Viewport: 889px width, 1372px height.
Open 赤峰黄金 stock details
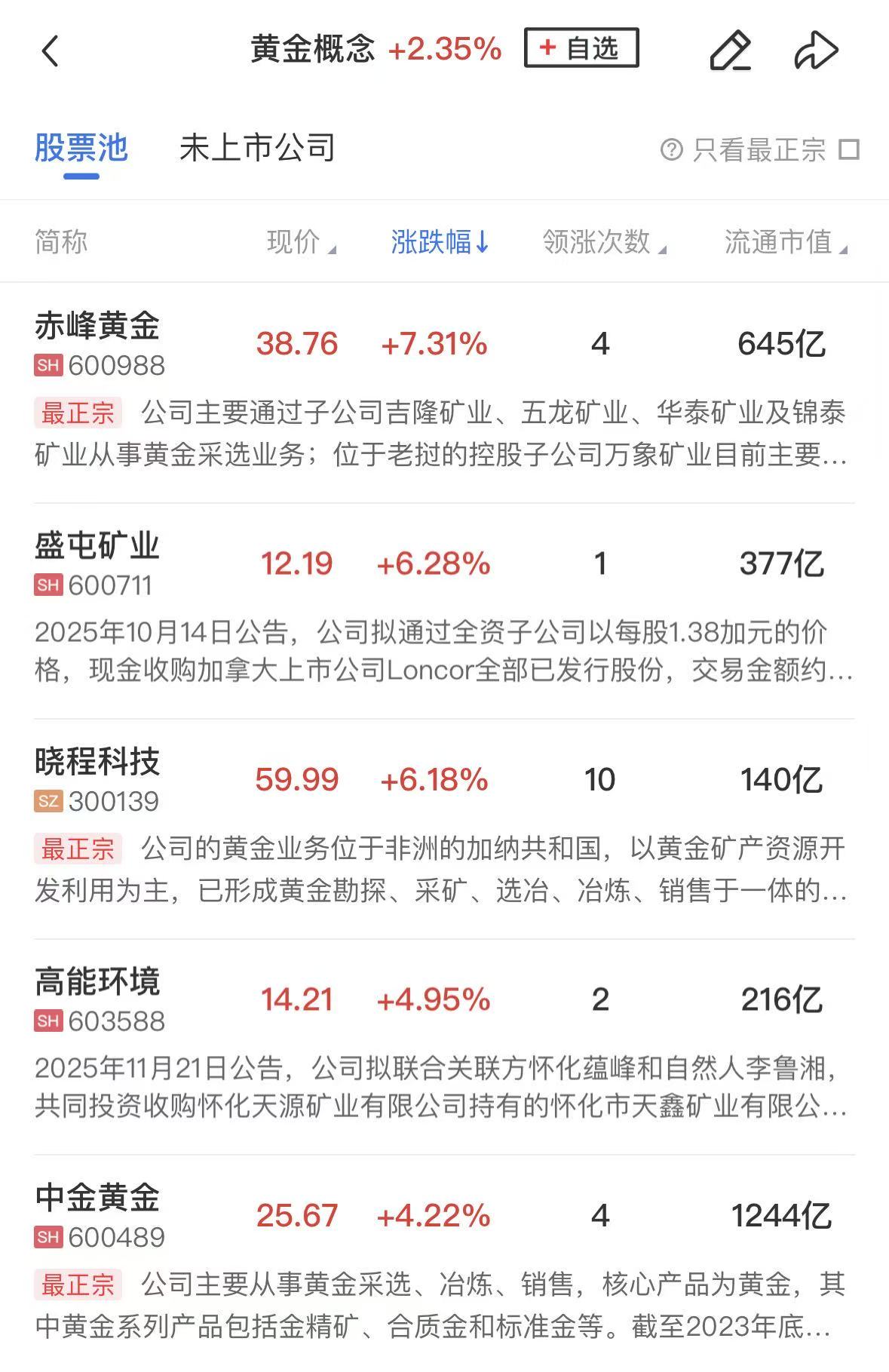click(98, 327)
